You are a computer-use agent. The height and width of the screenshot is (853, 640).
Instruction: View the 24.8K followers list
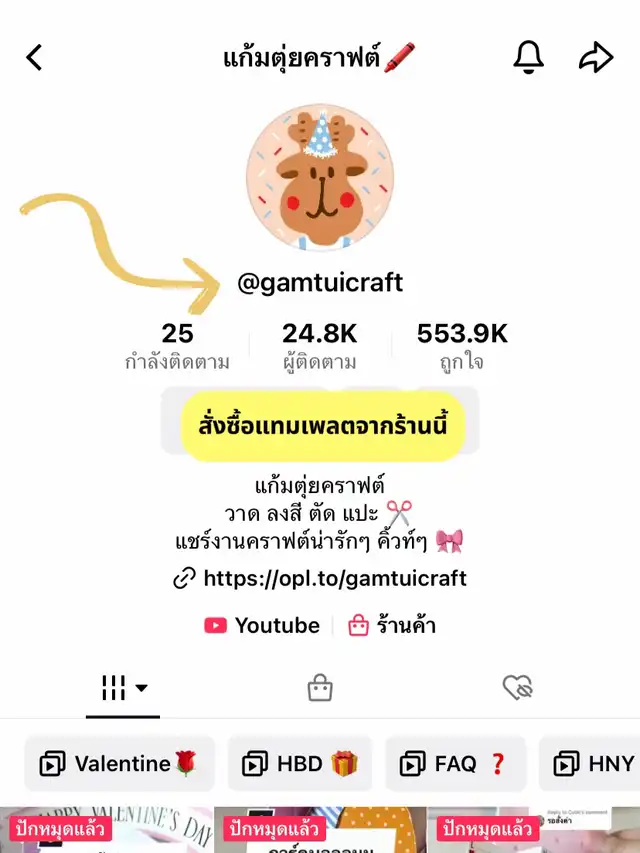tap(319, 346)
